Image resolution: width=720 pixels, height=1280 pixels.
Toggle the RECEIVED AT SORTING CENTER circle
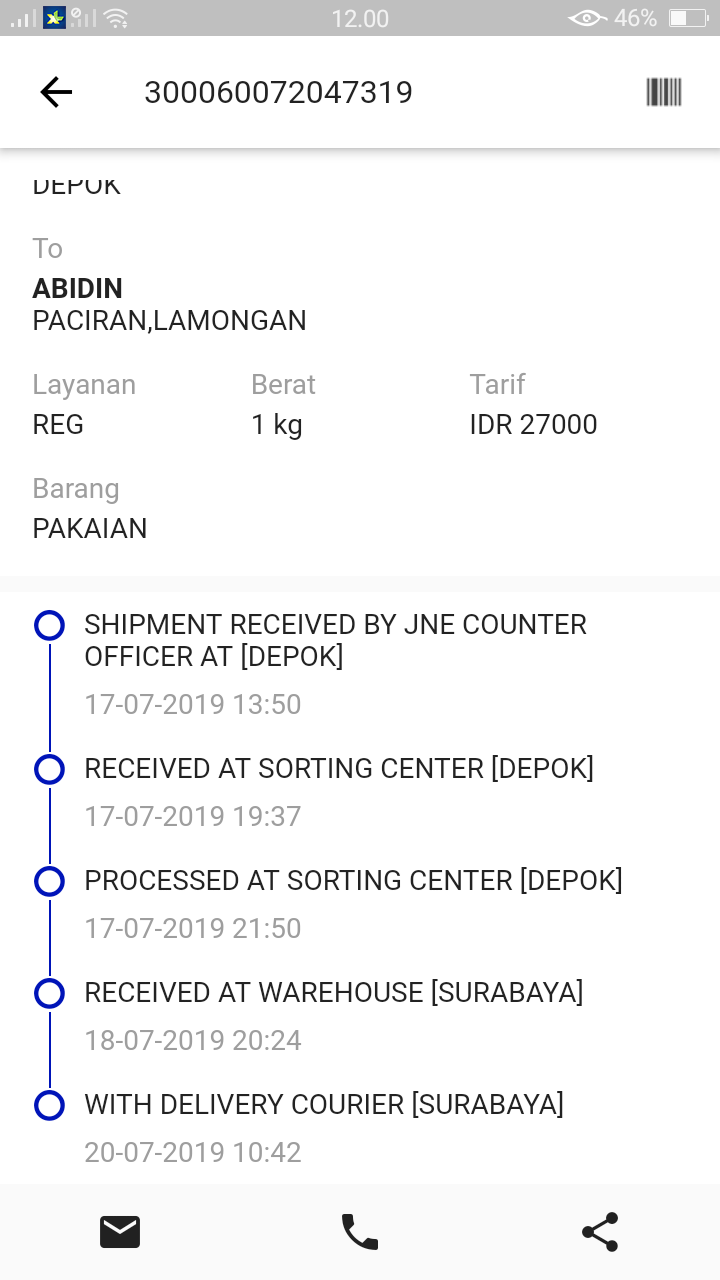click(x=49, y=769)
